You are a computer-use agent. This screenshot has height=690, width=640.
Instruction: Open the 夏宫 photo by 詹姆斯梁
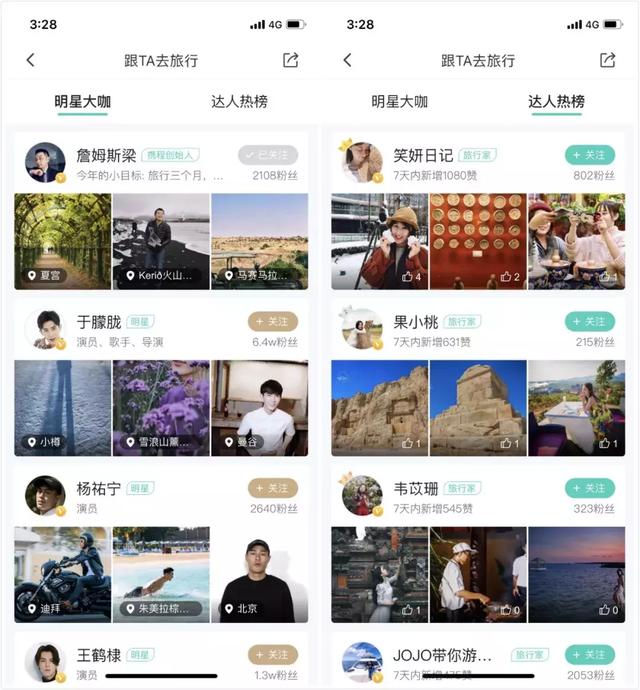click(62, 241)
